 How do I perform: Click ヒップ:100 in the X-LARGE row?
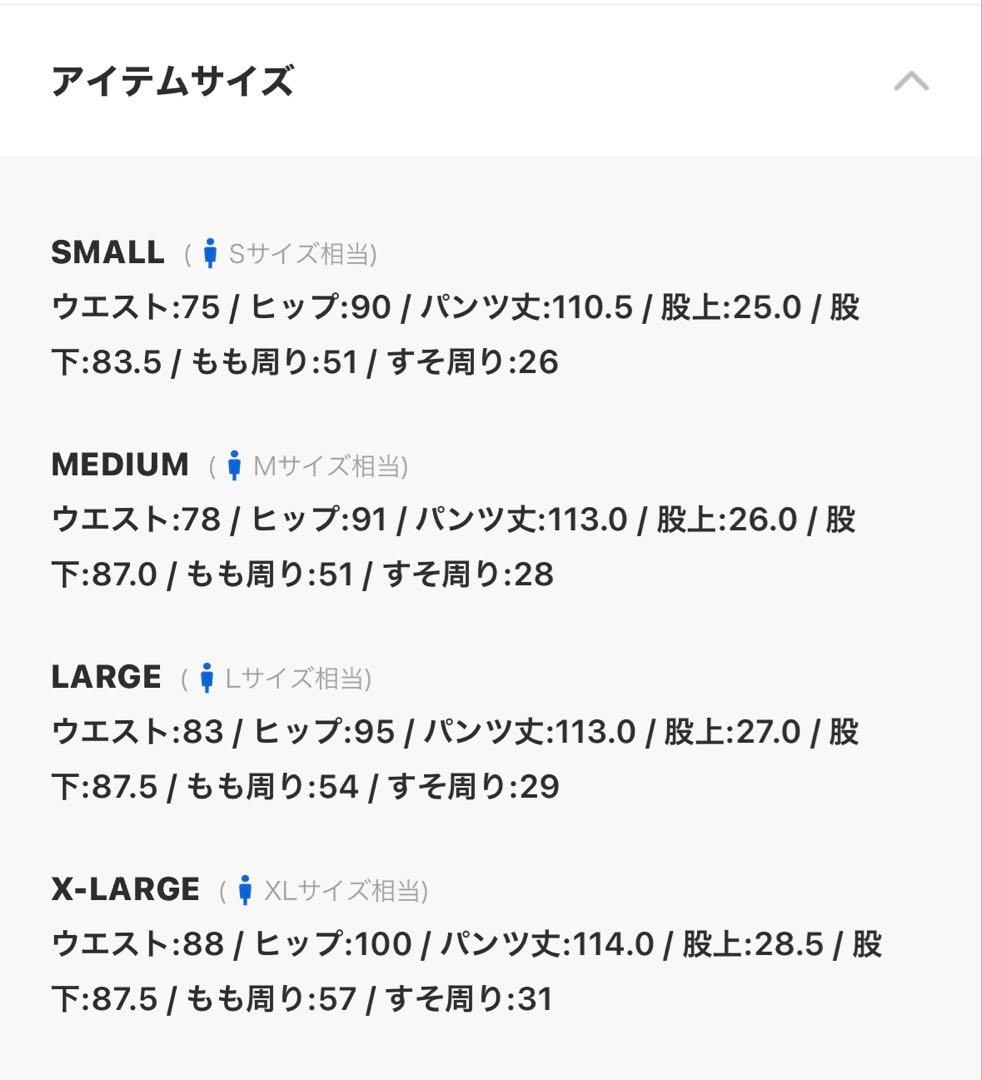[337, 942]
